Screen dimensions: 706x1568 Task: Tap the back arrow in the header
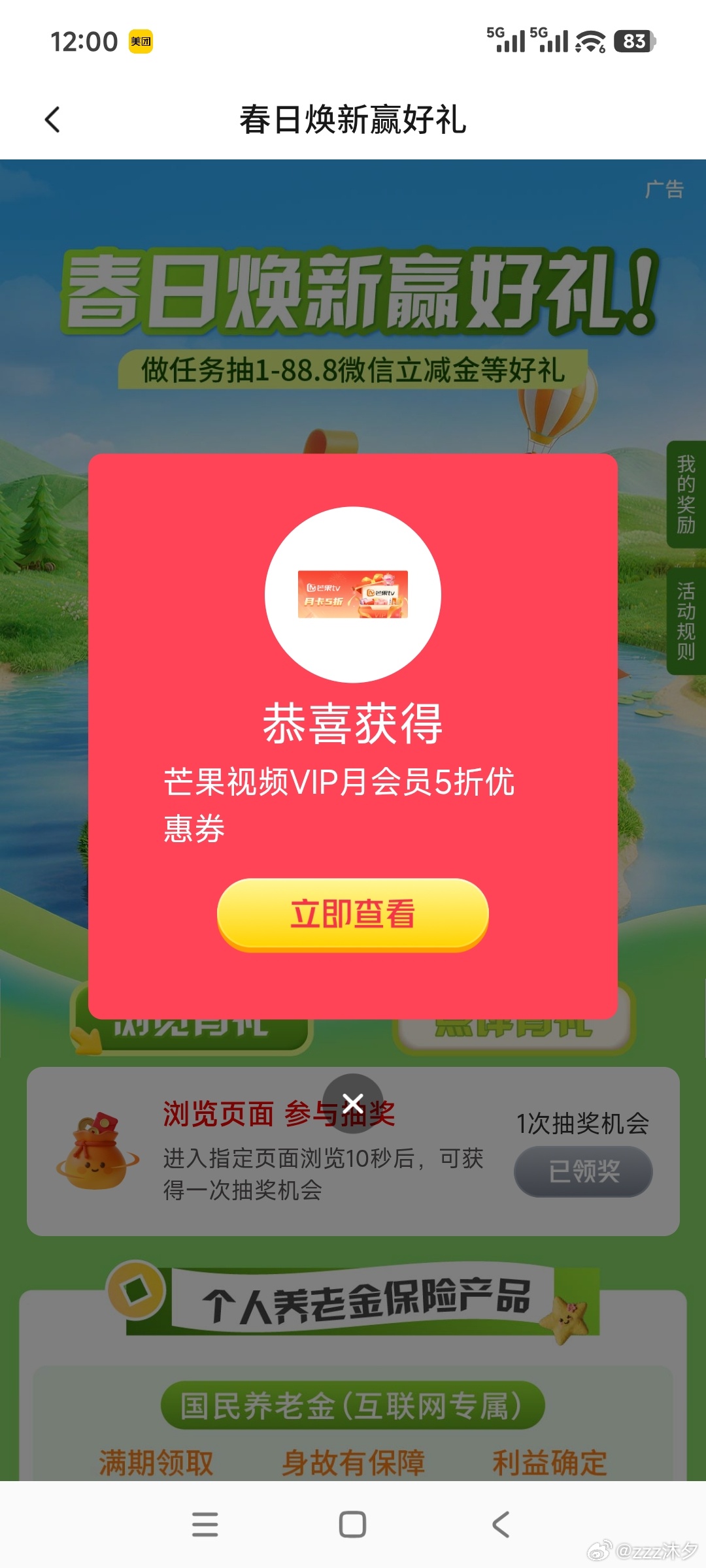(52, 120)
